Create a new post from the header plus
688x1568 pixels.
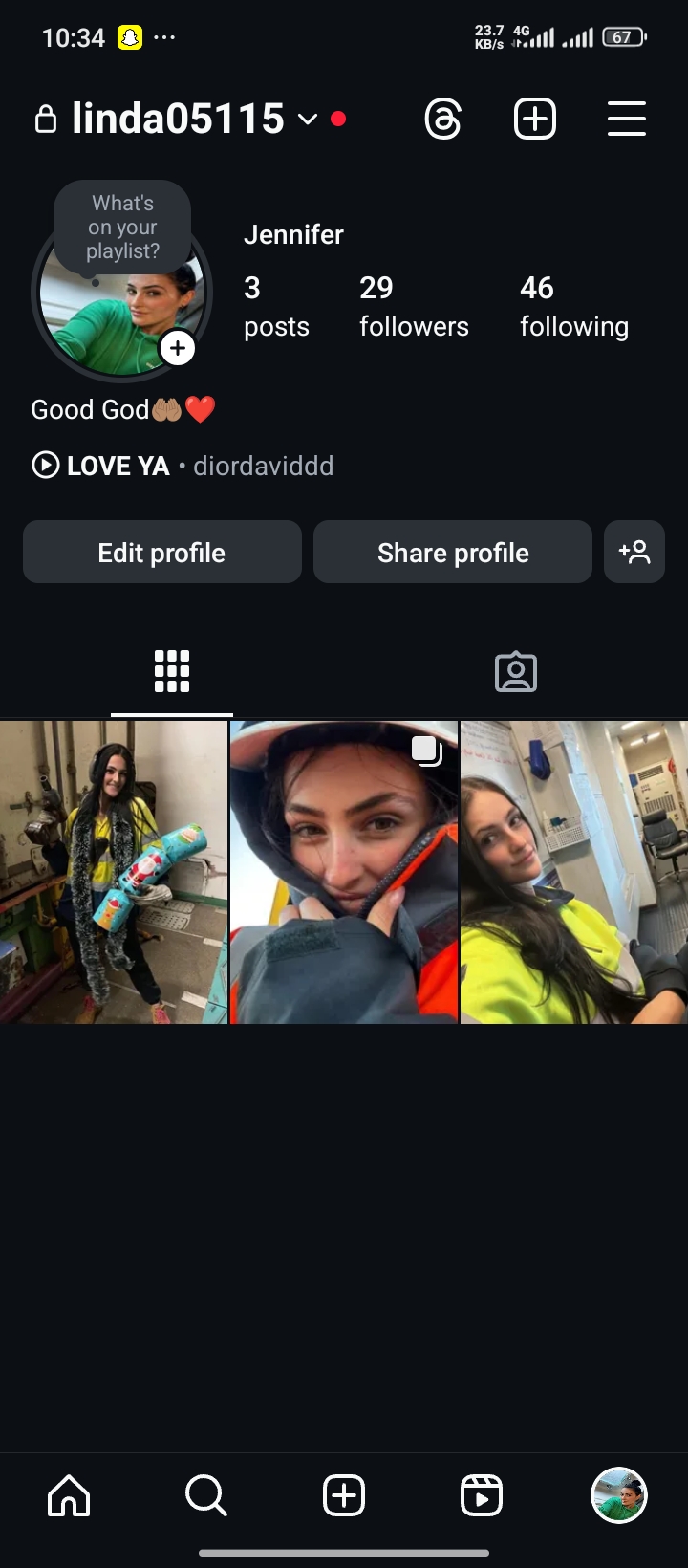pyautogui.click(x=535, y=120)
